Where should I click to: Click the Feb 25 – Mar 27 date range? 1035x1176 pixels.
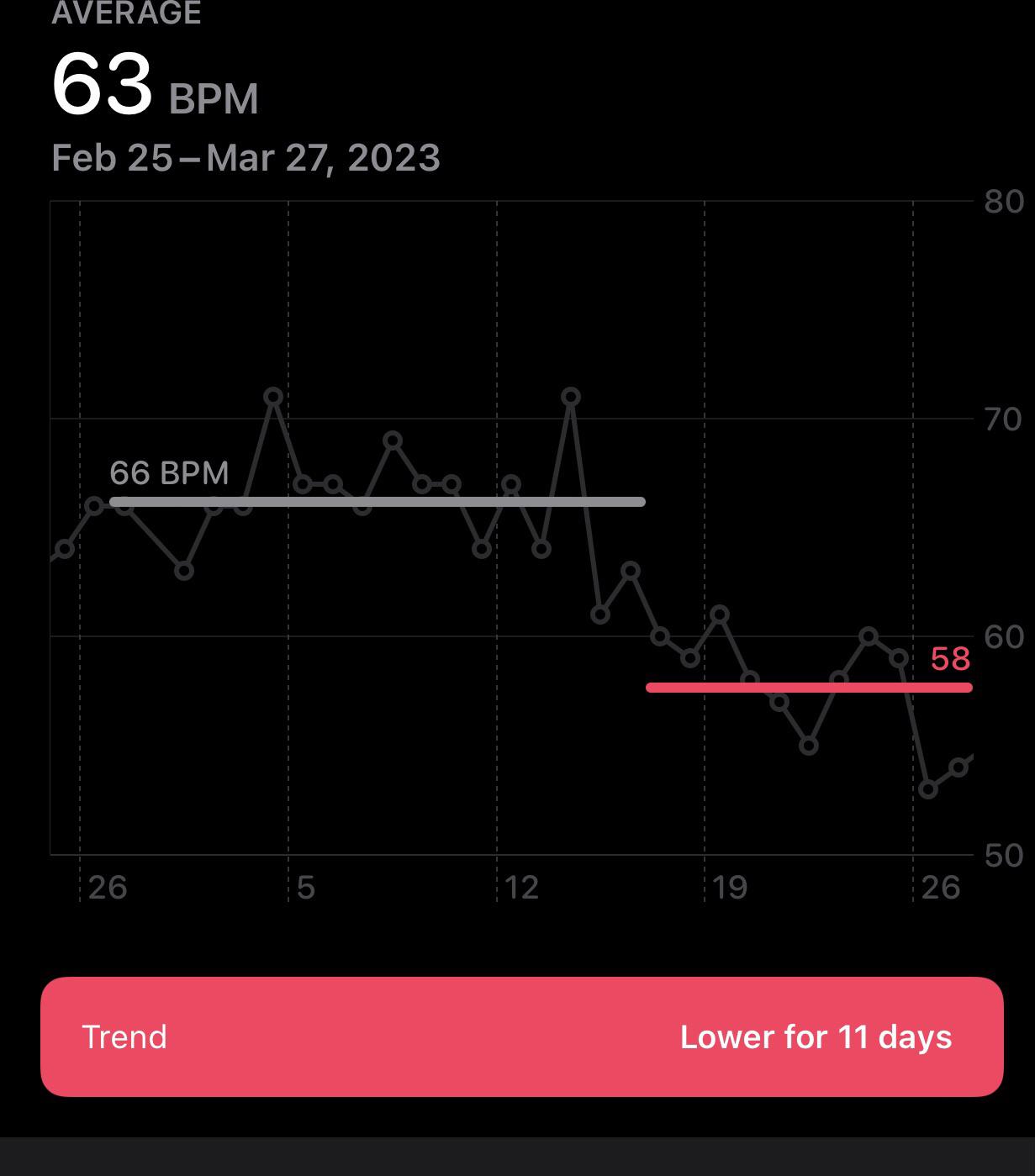click(246, 156)
